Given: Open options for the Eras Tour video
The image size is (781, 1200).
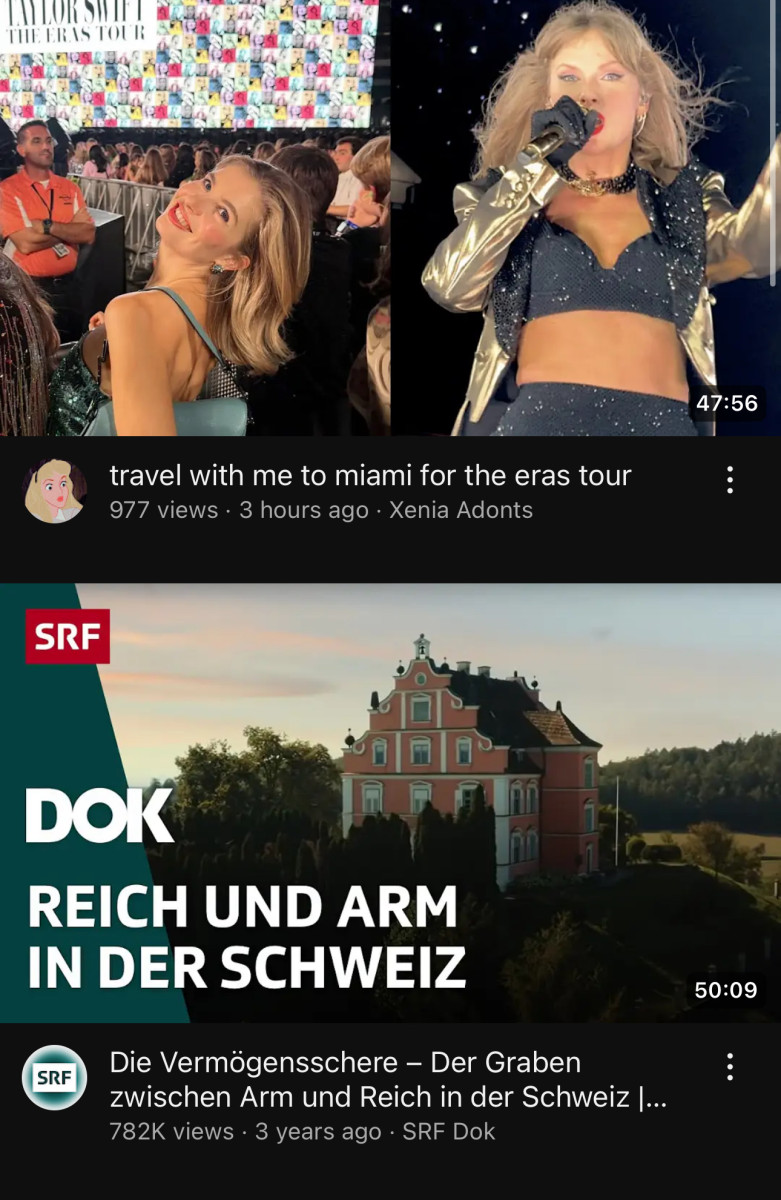Looking at the screenshot, I should pyautogui.click(x=730, y=480).
